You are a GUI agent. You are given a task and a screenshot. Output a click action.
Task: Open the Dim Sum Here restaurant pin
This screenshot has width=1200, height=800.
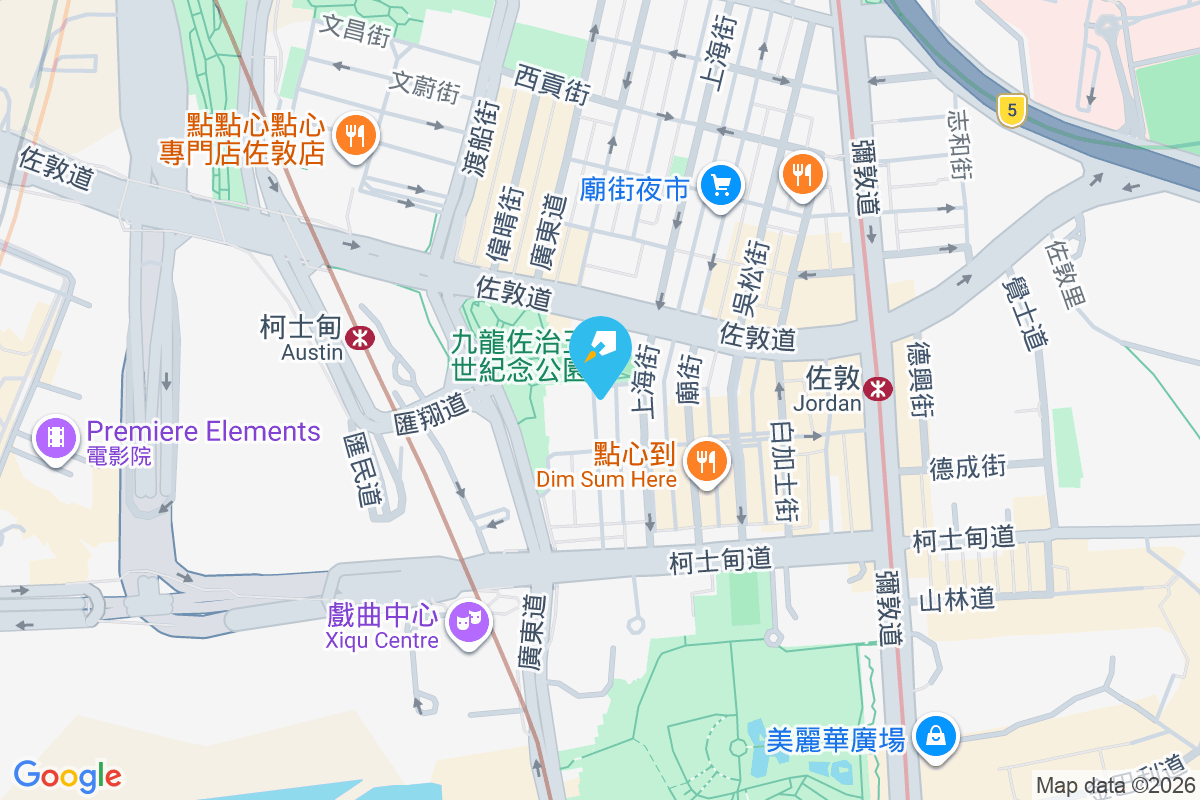[x=707, y=461]
